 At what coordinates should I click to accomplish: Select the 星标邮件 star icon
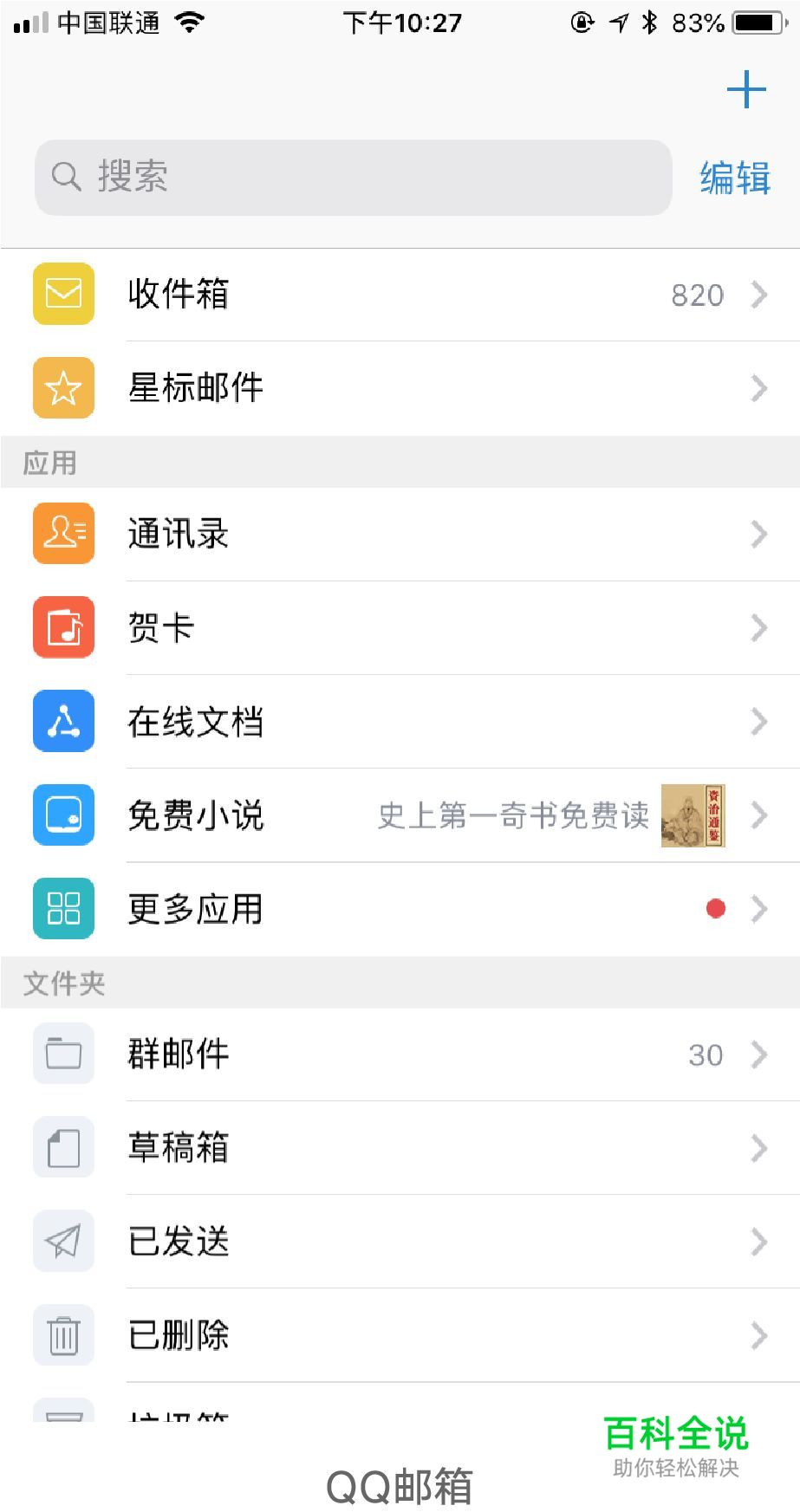pos(62,388)
